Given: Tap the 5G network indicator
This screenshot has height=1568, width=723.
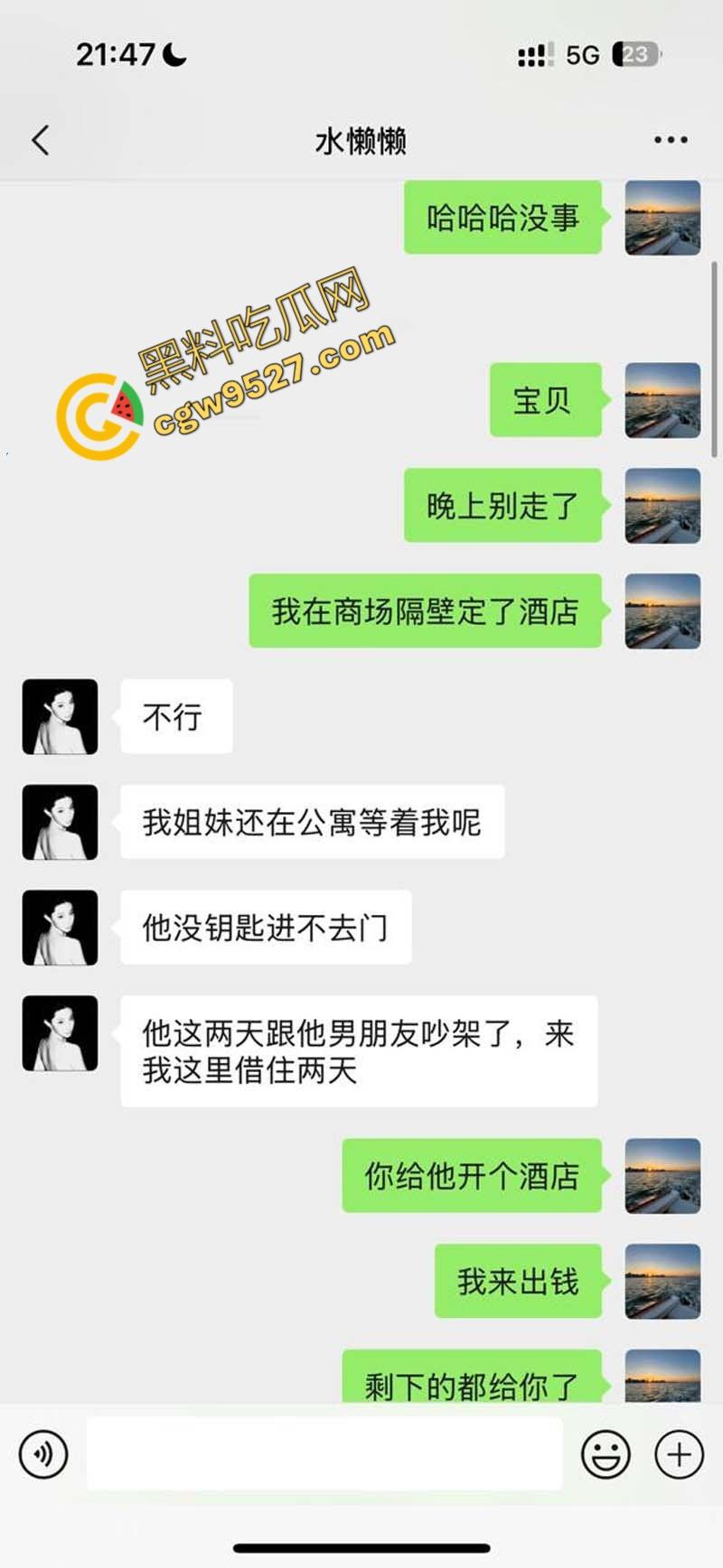Looking at the screenshot, I should tap(583, 55).
